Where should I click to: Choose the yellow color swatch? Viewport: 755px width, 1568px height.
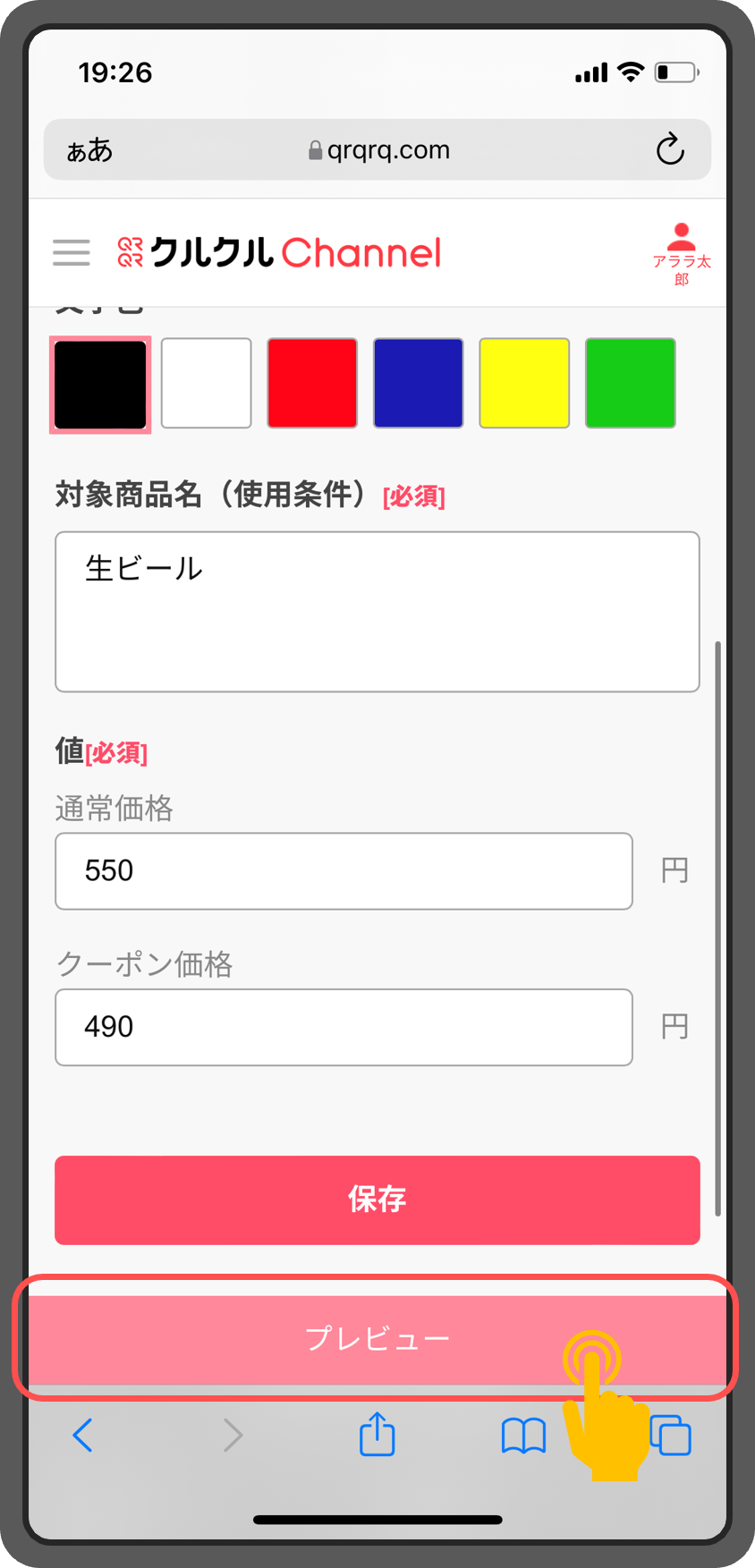pos(524,383)
